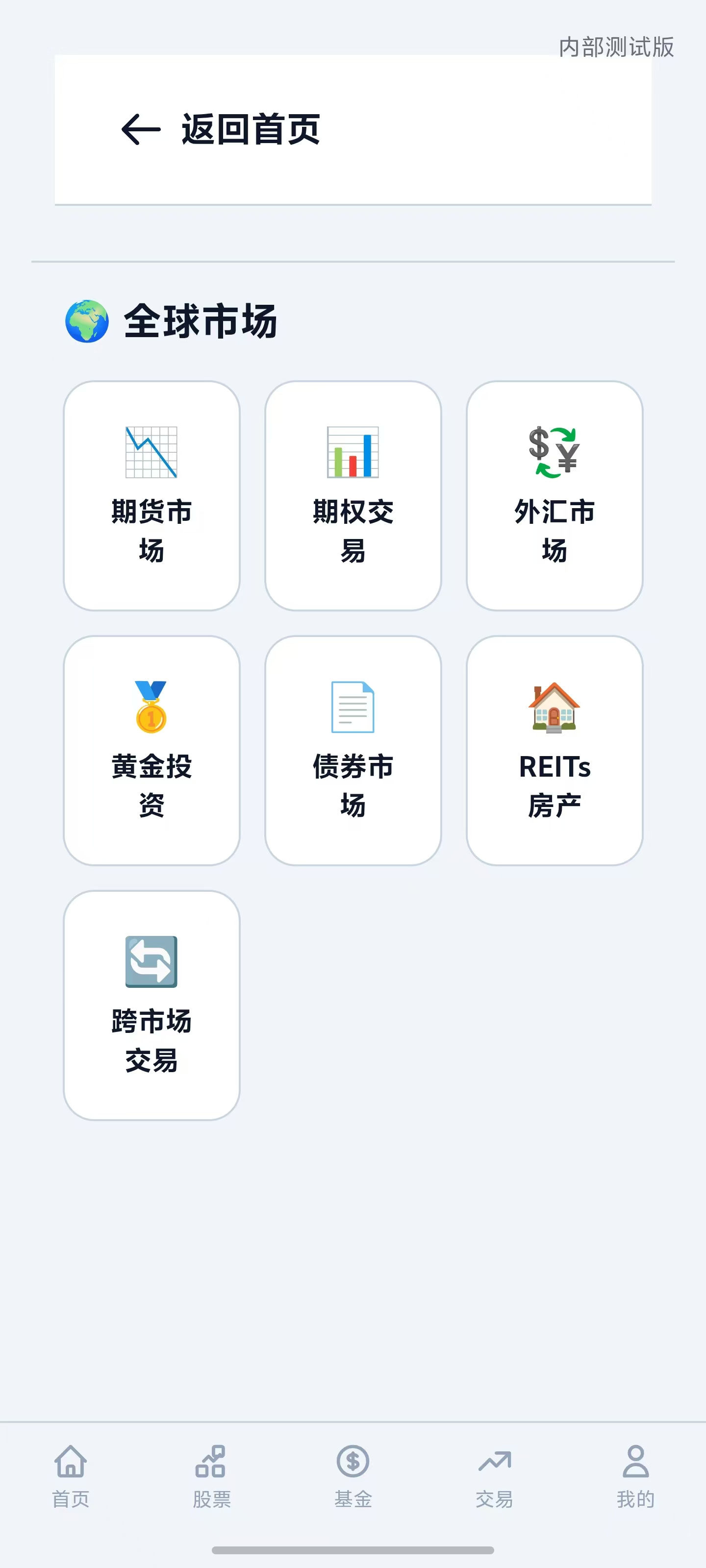
Task: Open the REITs房产 card
Action: (555, 750)
